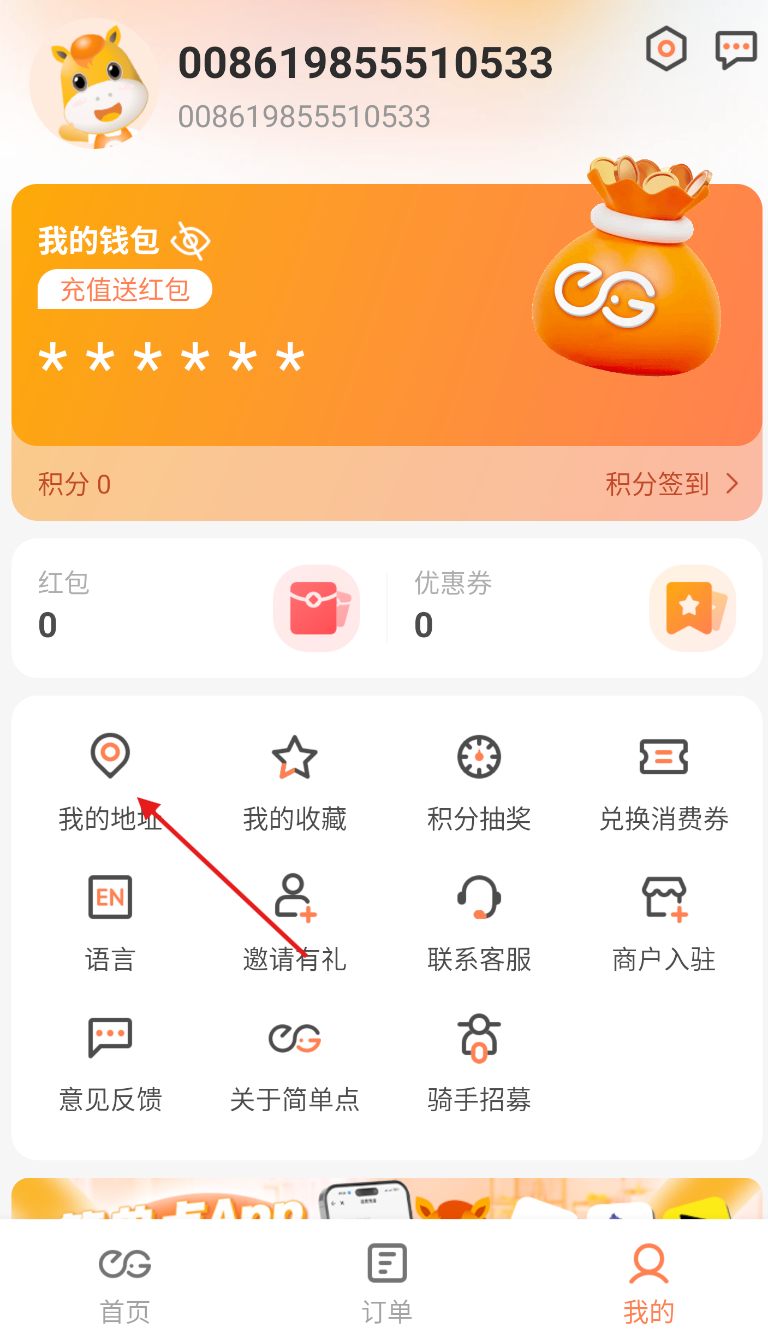Open the 红包 red packet card
This screenshot has height=1330, width=768.
click(196, 608)
